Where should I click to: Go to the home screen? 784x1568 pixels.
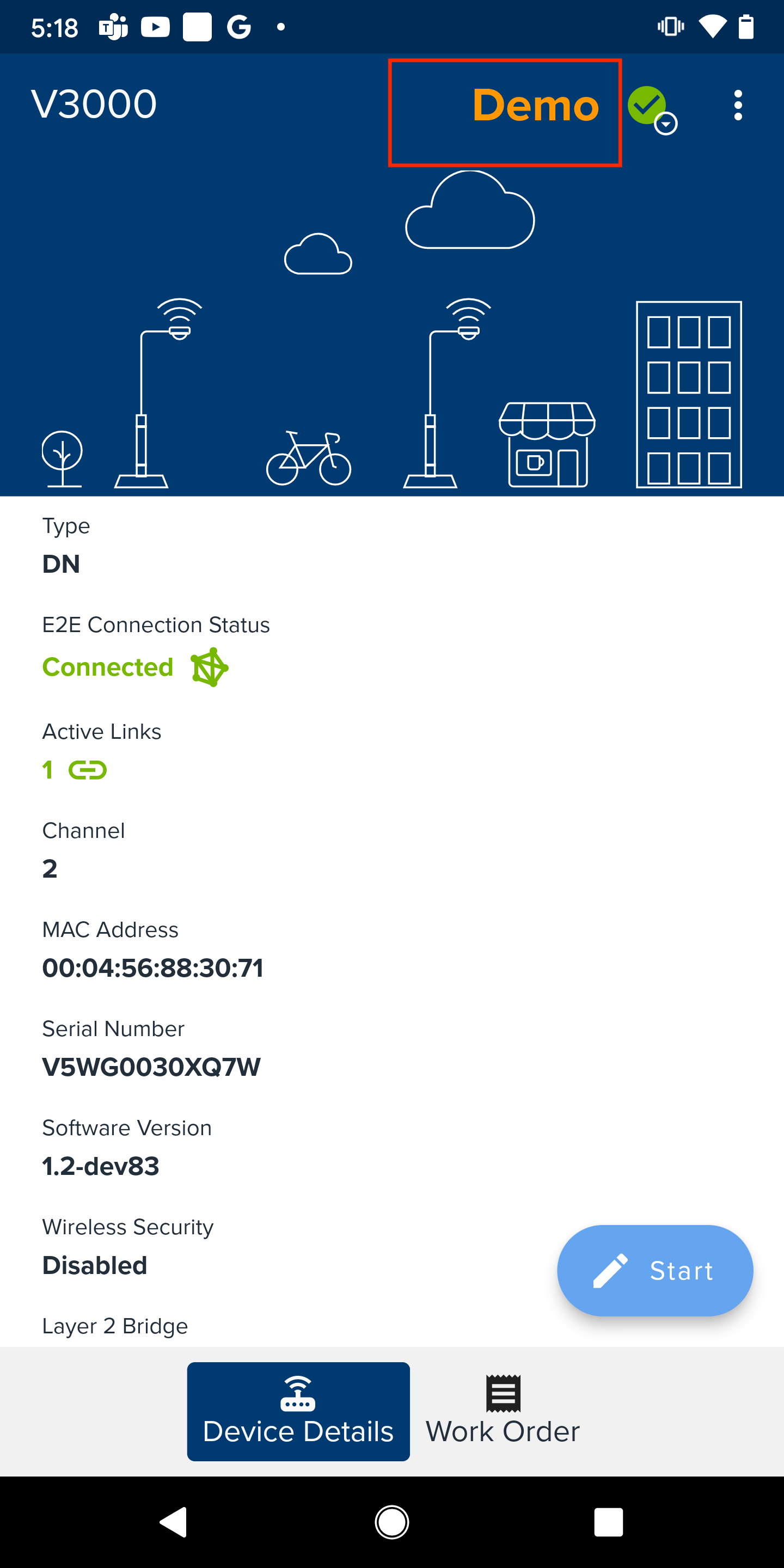pyautogui.click(x=392, y=1522)
